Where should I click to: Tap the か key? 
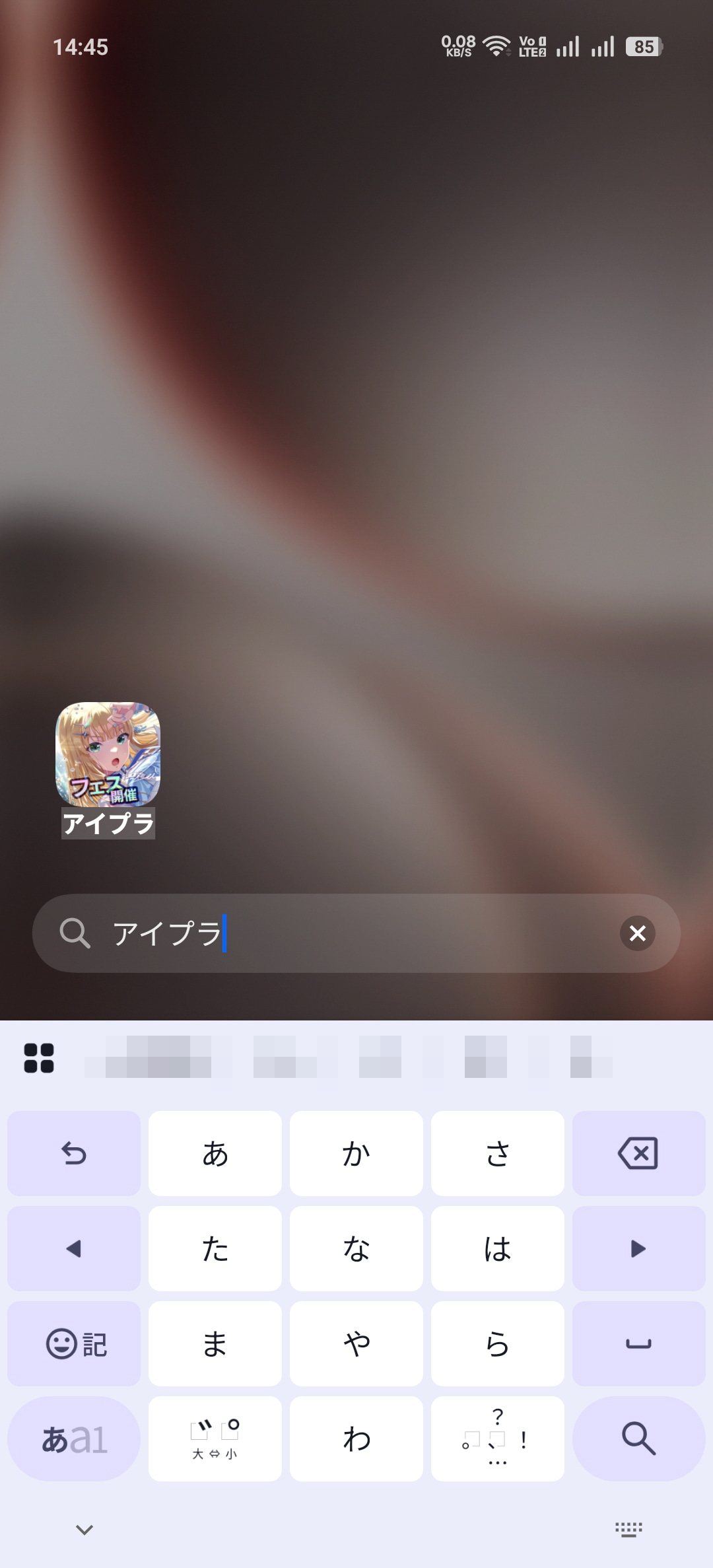point(356,1153)
